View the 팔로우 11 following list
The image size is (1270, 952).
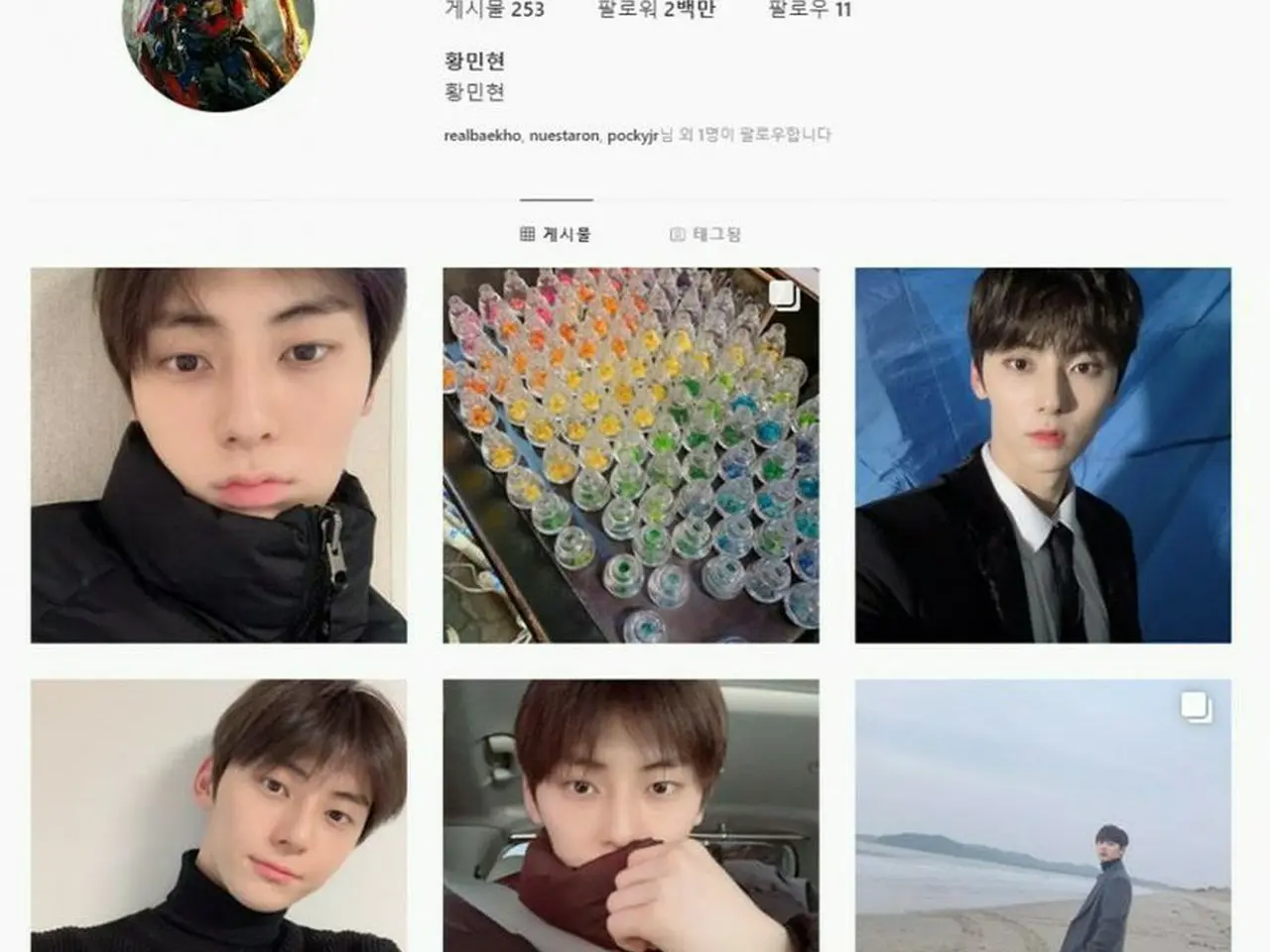pyautogui.click(x=810, y=11)
